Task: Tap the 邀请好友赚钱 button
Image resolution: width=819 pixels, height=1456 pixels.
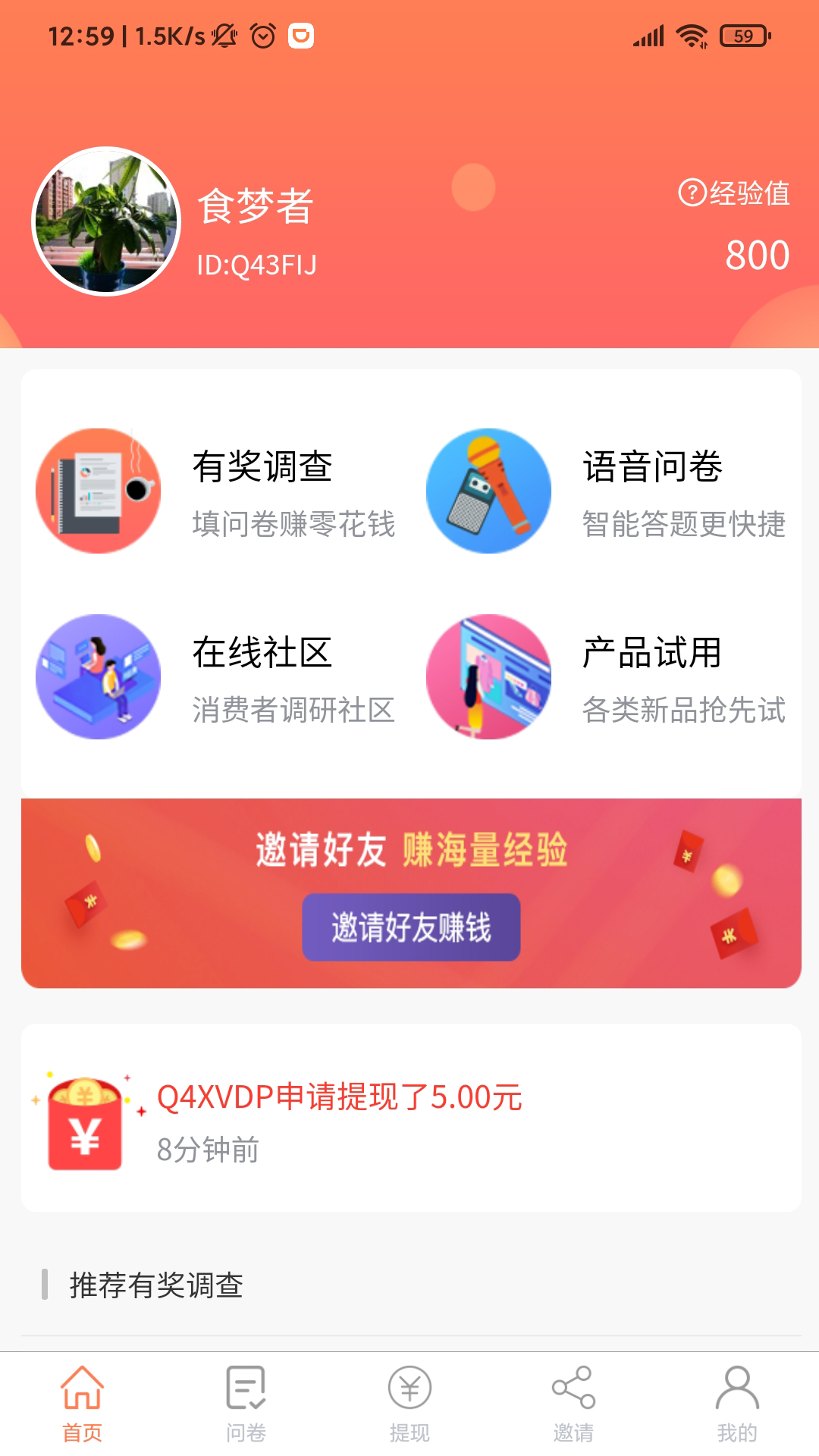Action: [x=411, y=927]
